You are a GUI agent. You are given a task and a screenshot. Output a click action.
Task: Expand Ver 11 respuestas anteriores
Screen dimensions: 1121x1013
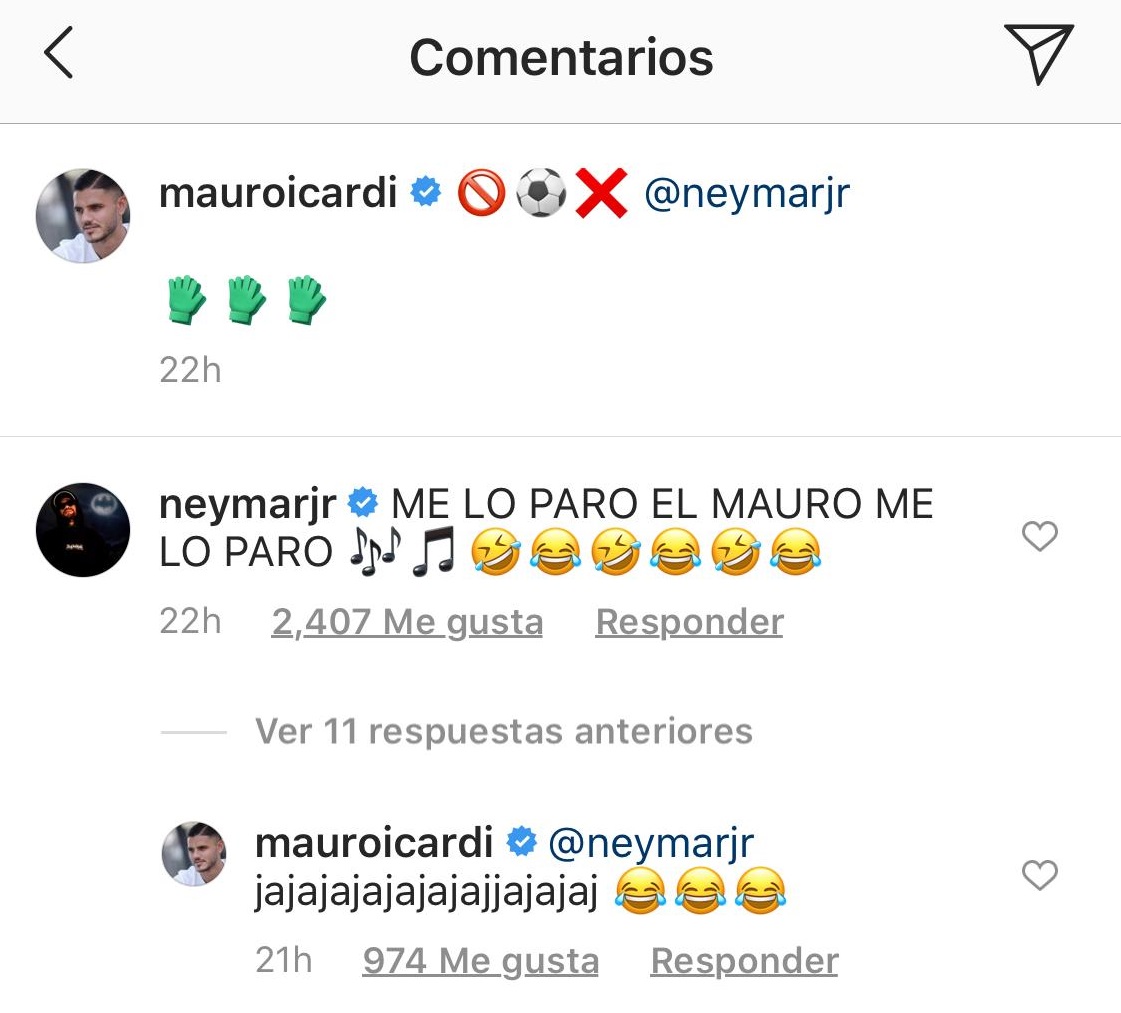pos(503,731)
